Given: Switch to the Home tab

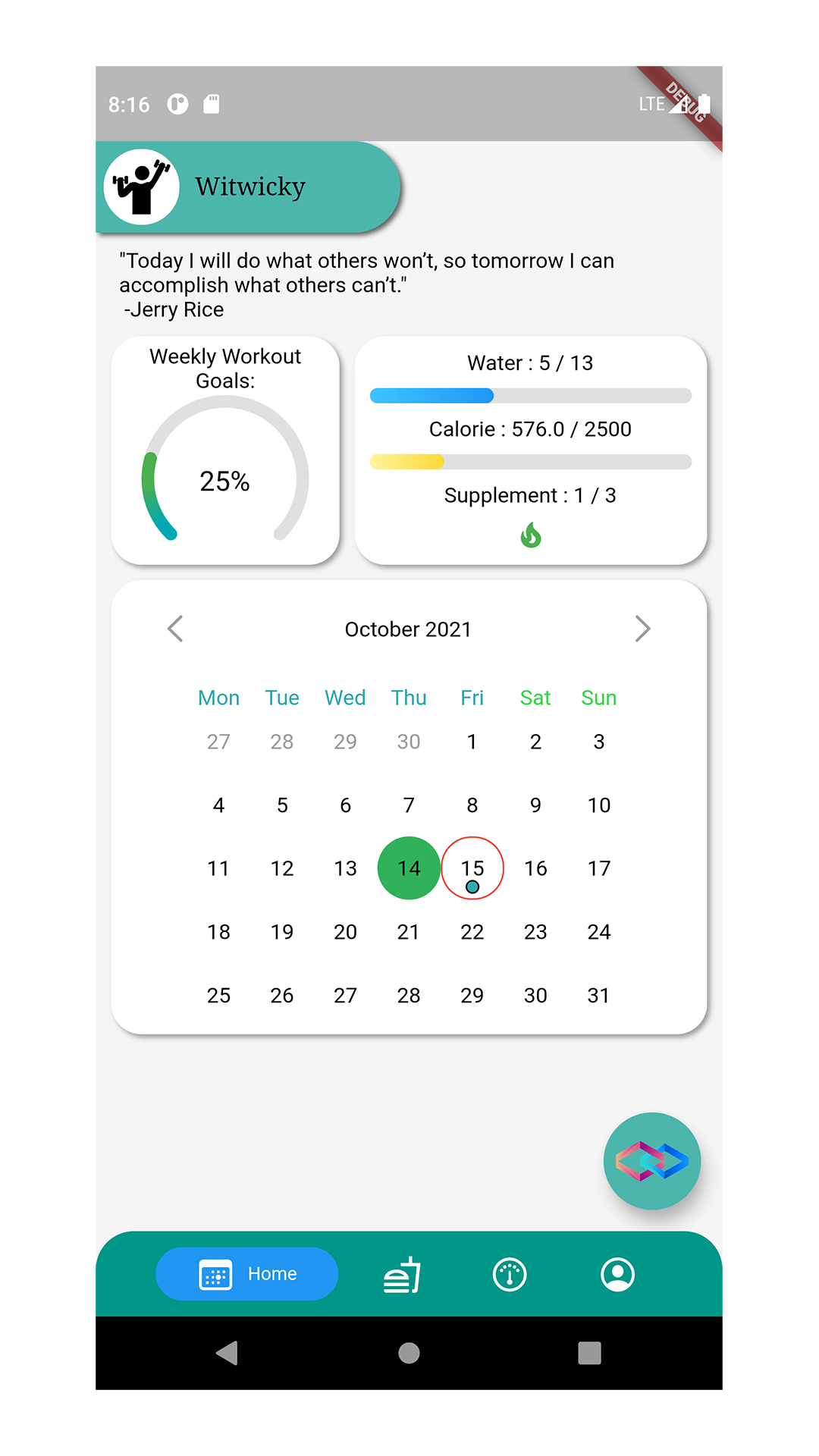Looking at the screenshot, I should tap(247, 1274).
